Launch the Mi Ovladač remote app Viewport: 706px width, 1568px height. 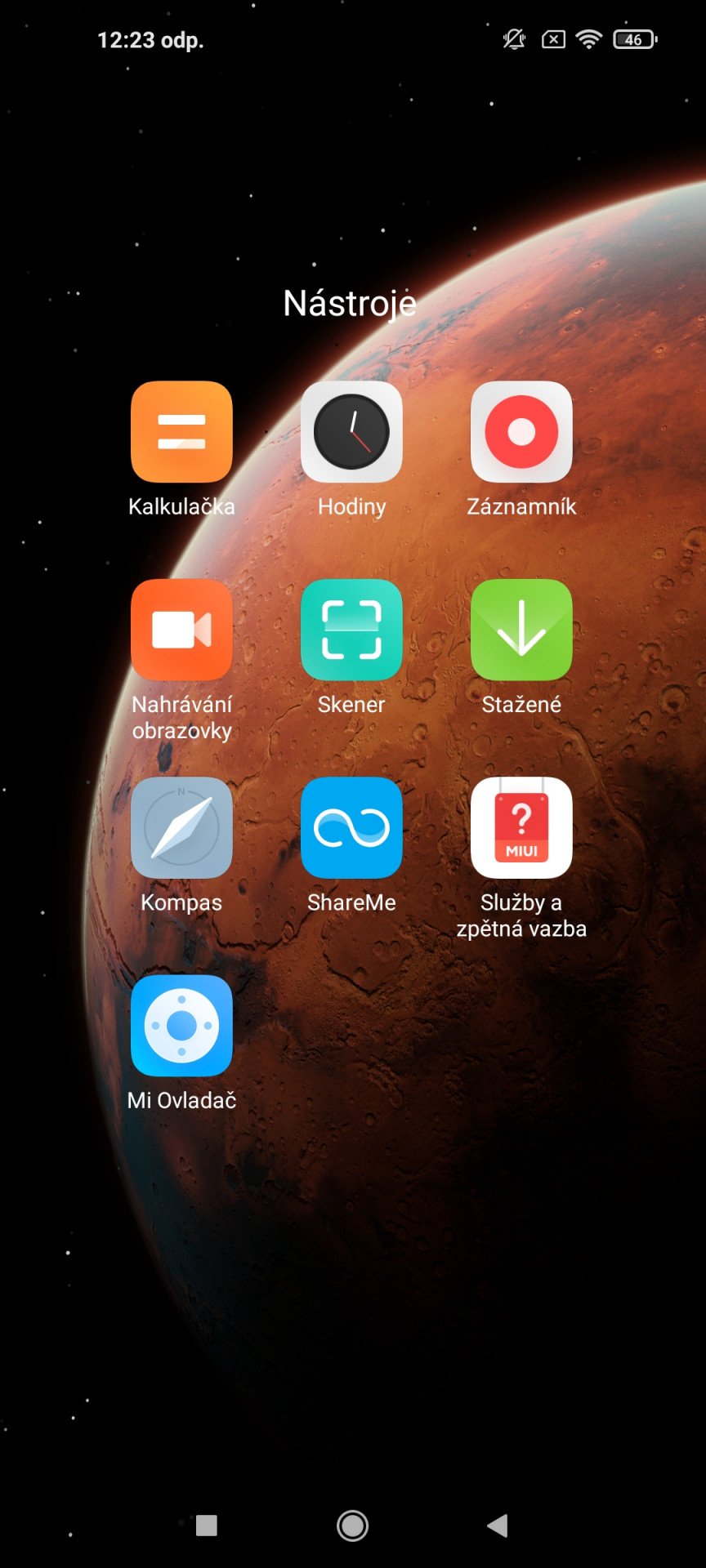pos(181,1025)
